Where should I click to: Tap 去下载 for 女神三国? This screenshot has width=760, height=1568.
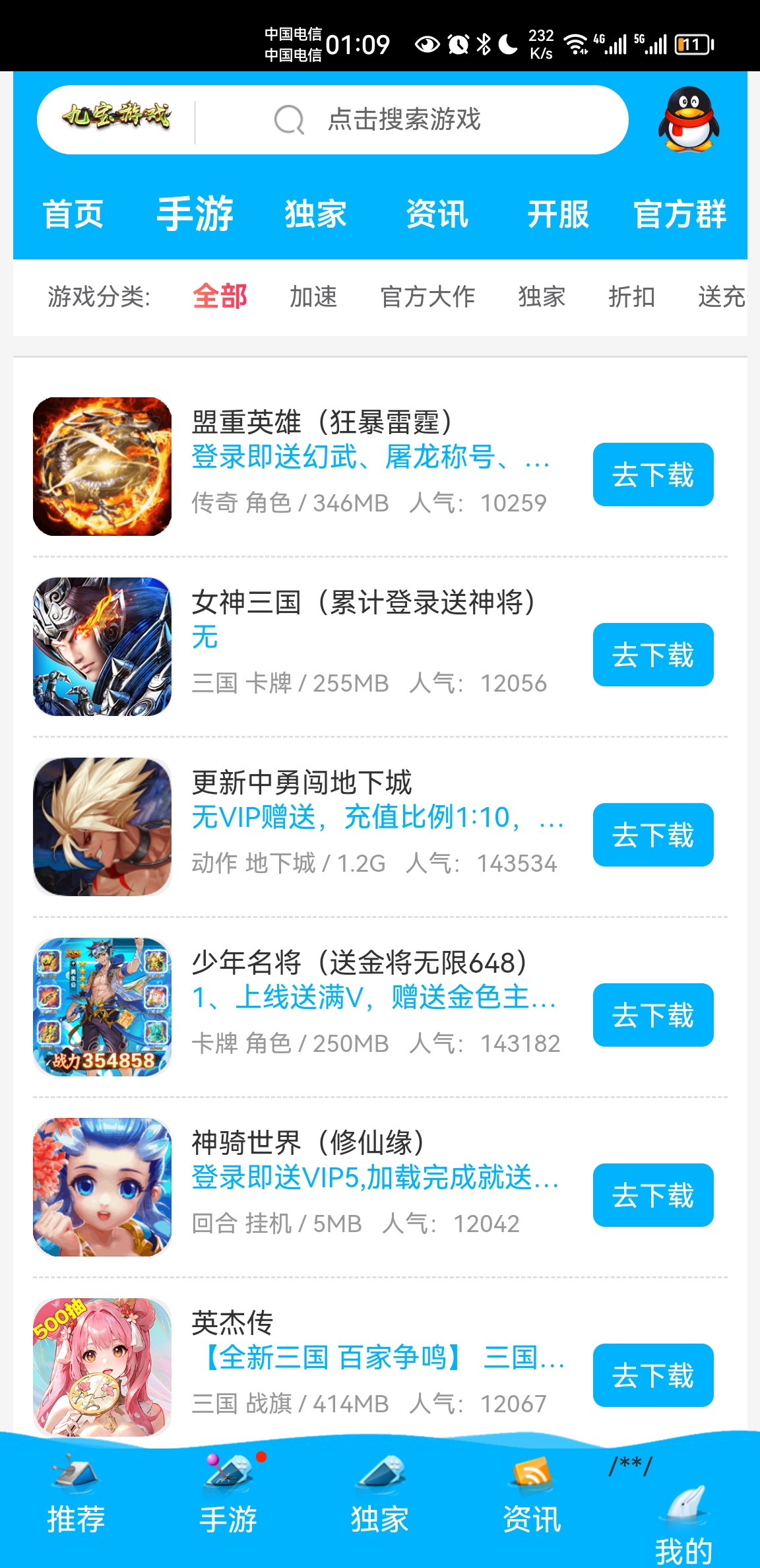tap(652, 655)
